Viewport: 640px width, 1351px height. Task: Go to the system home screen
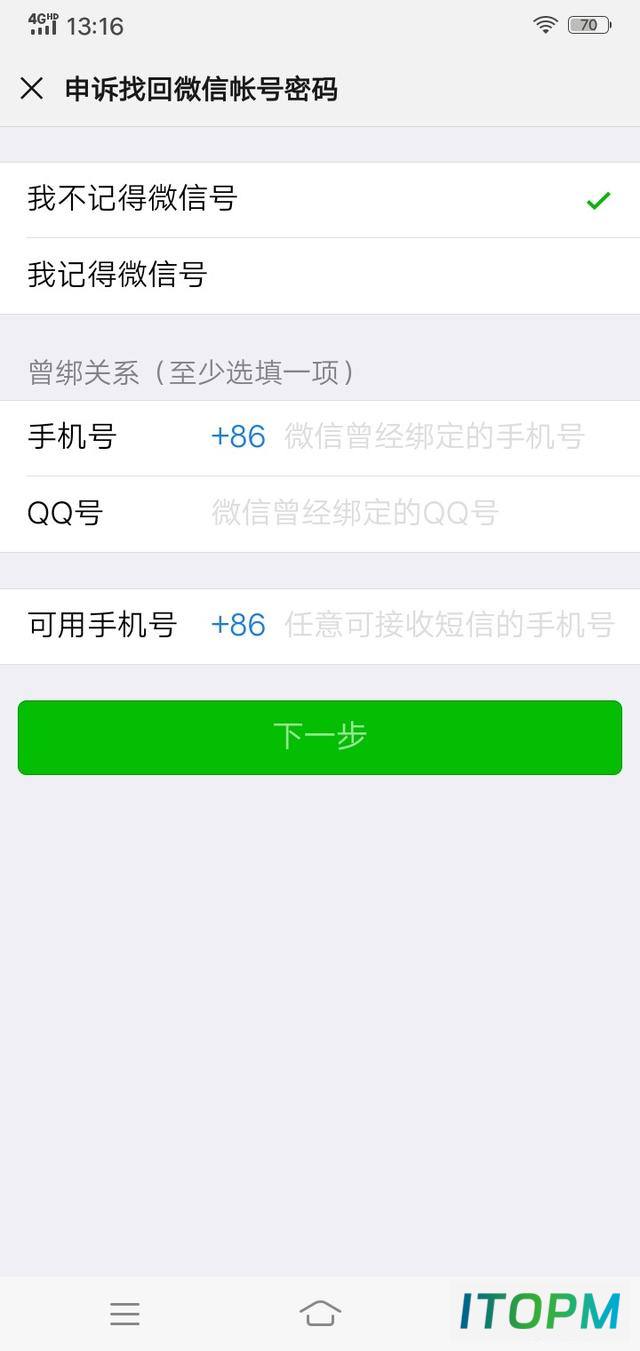click(x=320, y=1313)
